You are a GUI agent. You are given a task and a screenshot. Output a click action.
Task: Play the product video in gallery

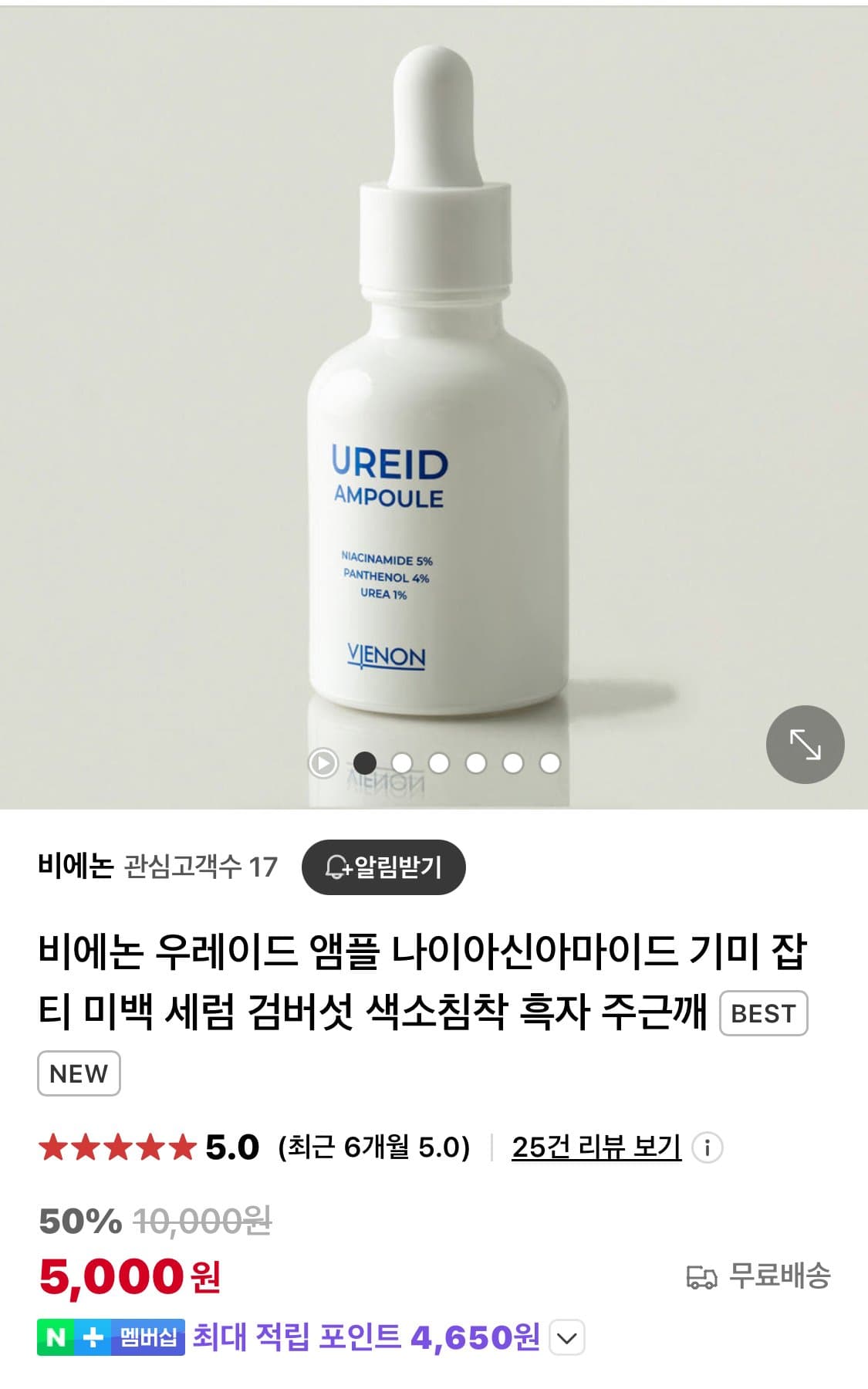tap(323, 763)
